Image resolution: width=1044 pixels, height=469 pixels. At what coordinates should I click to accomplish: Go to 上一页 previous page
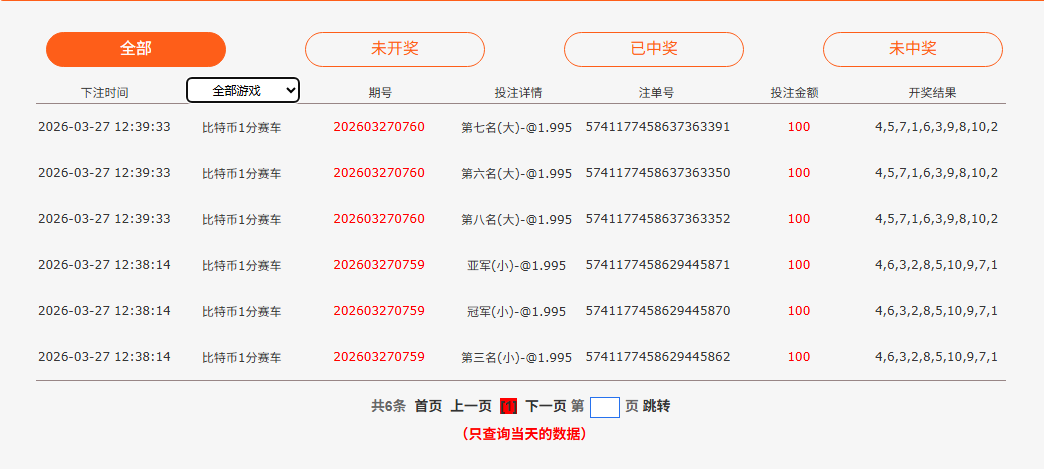click(x=471, y=406)
